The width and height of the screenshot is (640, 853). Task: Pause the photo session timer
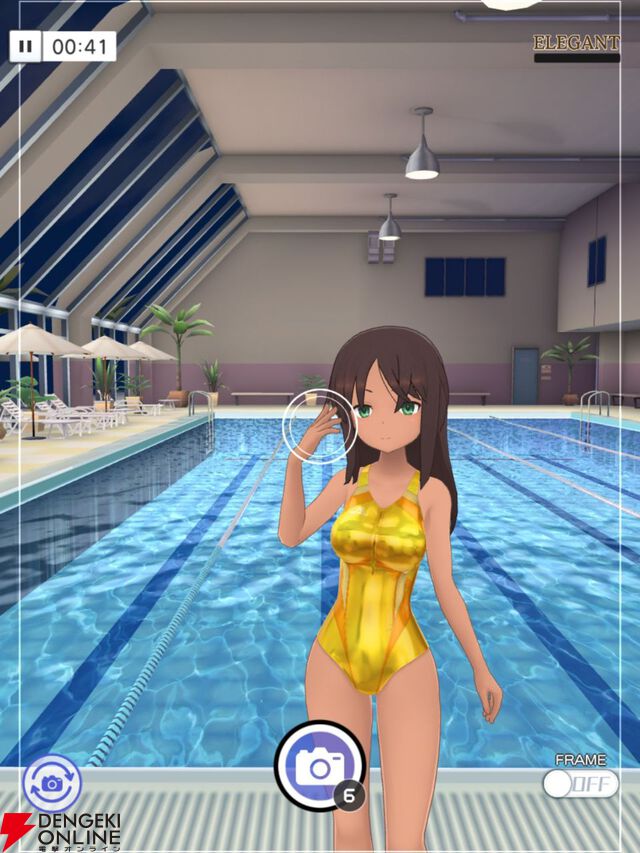25,46
